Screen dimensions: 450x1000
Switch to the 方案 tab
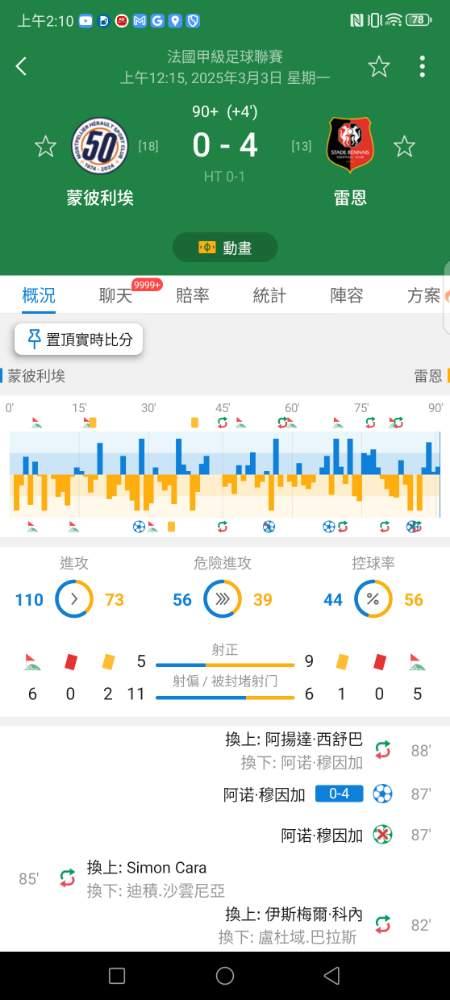pyautogui.click(x=424, y=295)
